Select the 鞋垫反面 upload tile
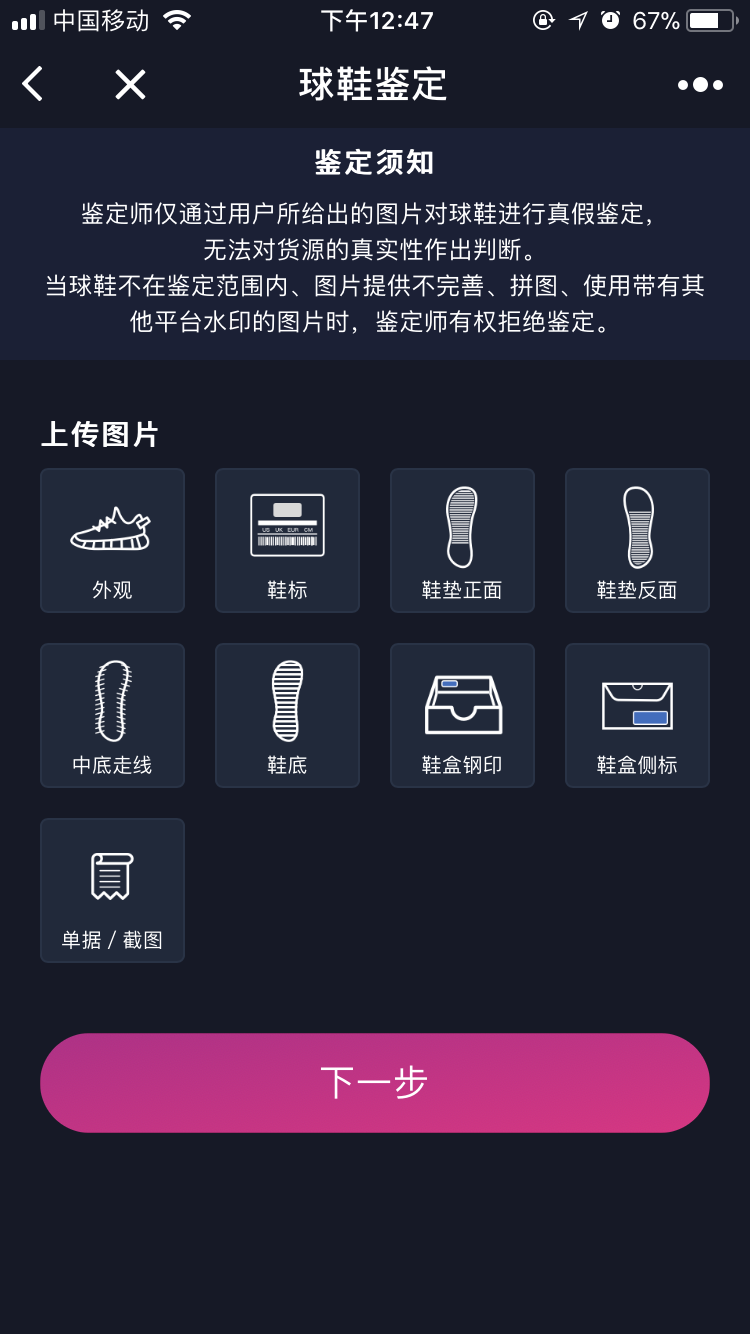 coord(637,540)
